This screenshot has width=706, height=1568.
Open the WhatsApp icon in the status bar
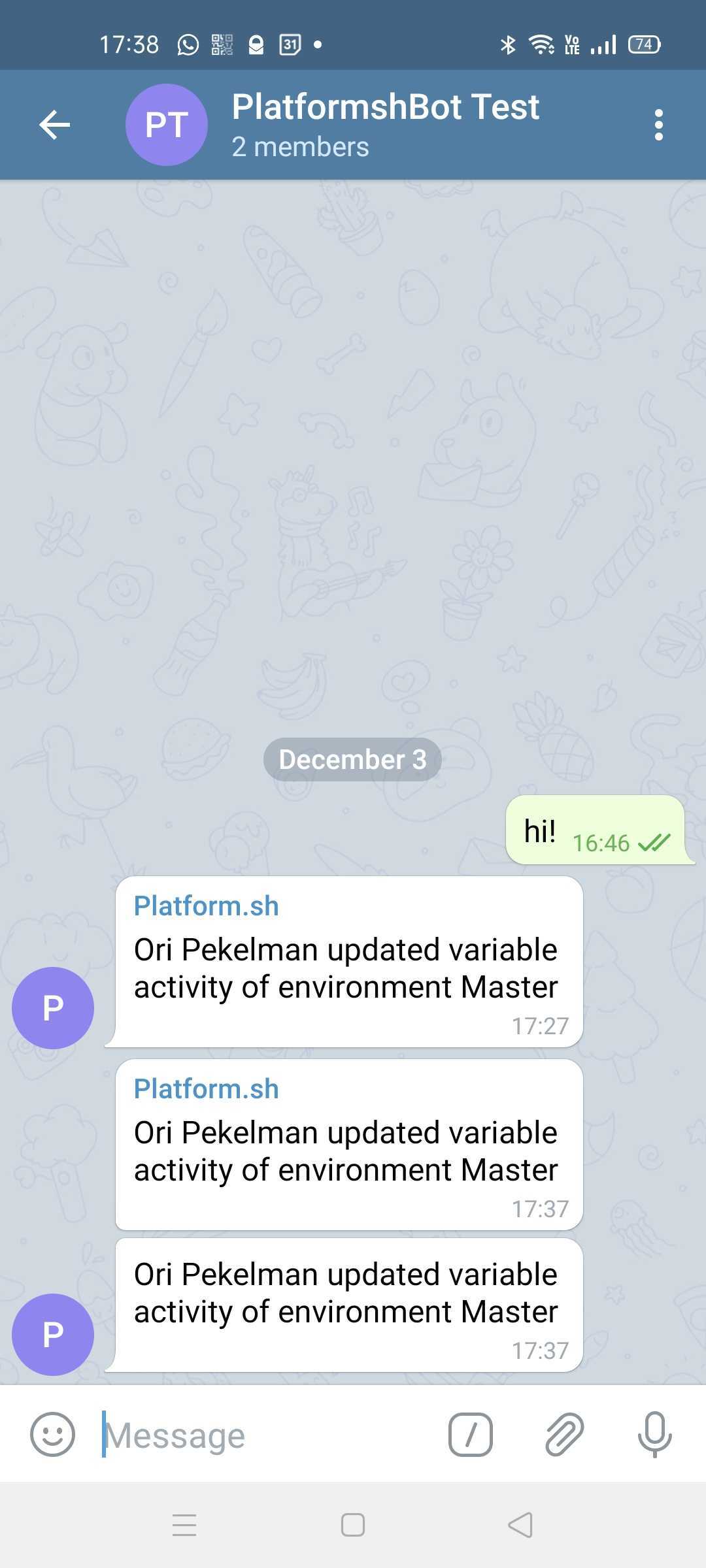tap(187, 44)
